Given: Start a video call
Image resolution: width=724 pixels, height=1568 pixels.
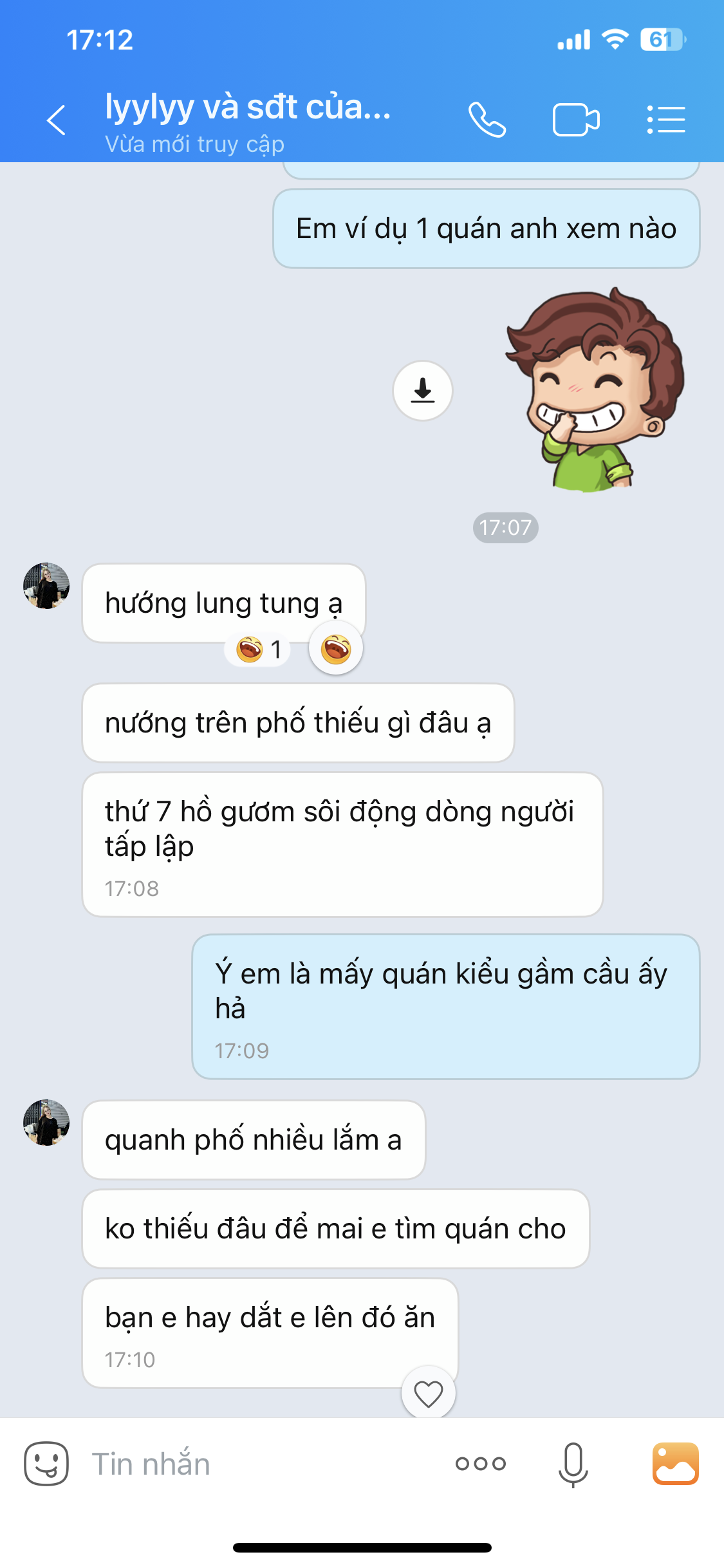Looking at the screenshot, I should pyautogui.click(x=576, y=120).
